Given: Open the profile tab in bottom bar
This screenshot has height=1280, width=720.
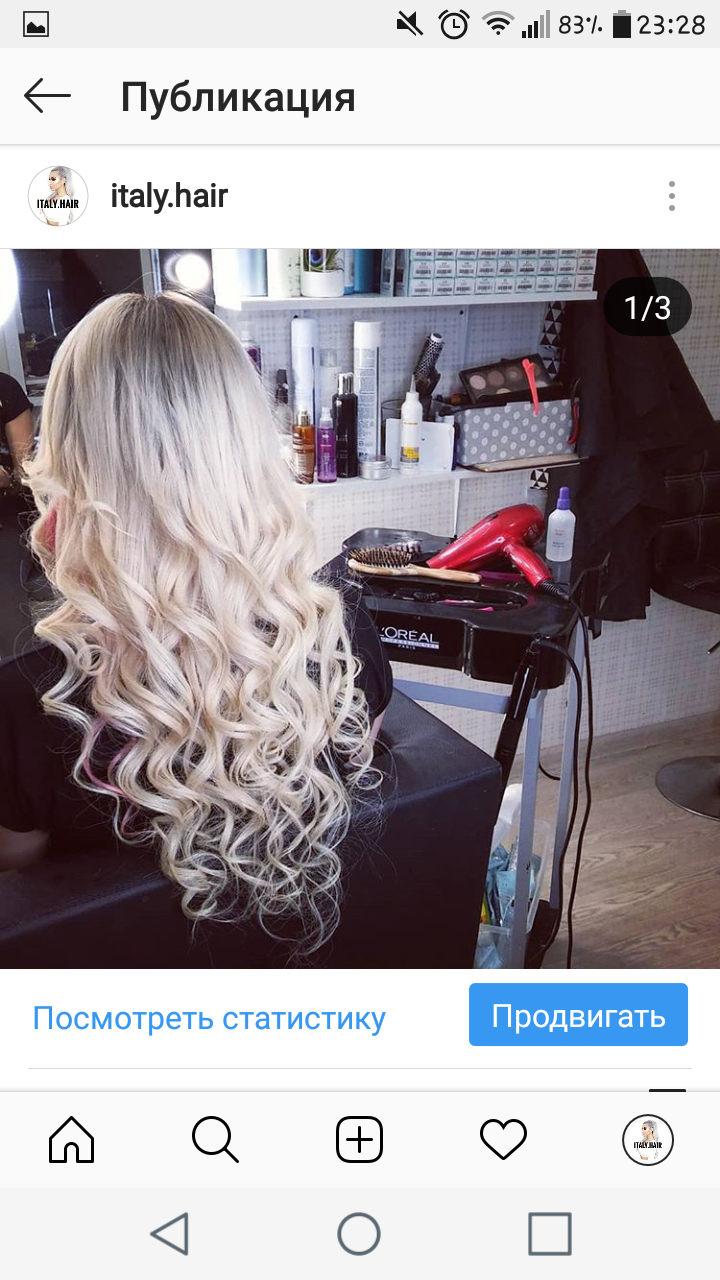Looking at the screenshot, I should click(x=648, y=1140).
